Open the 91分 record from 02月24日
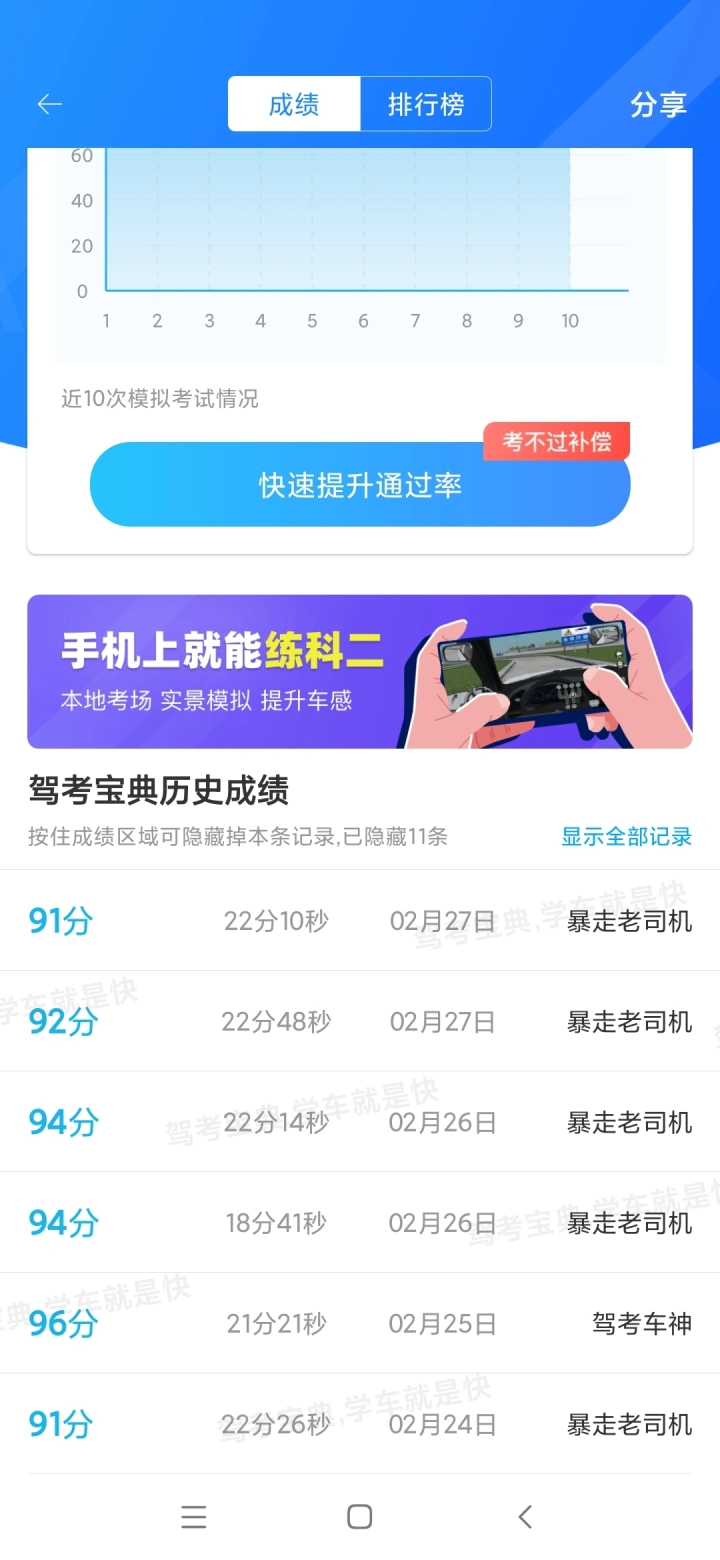 360,1424
